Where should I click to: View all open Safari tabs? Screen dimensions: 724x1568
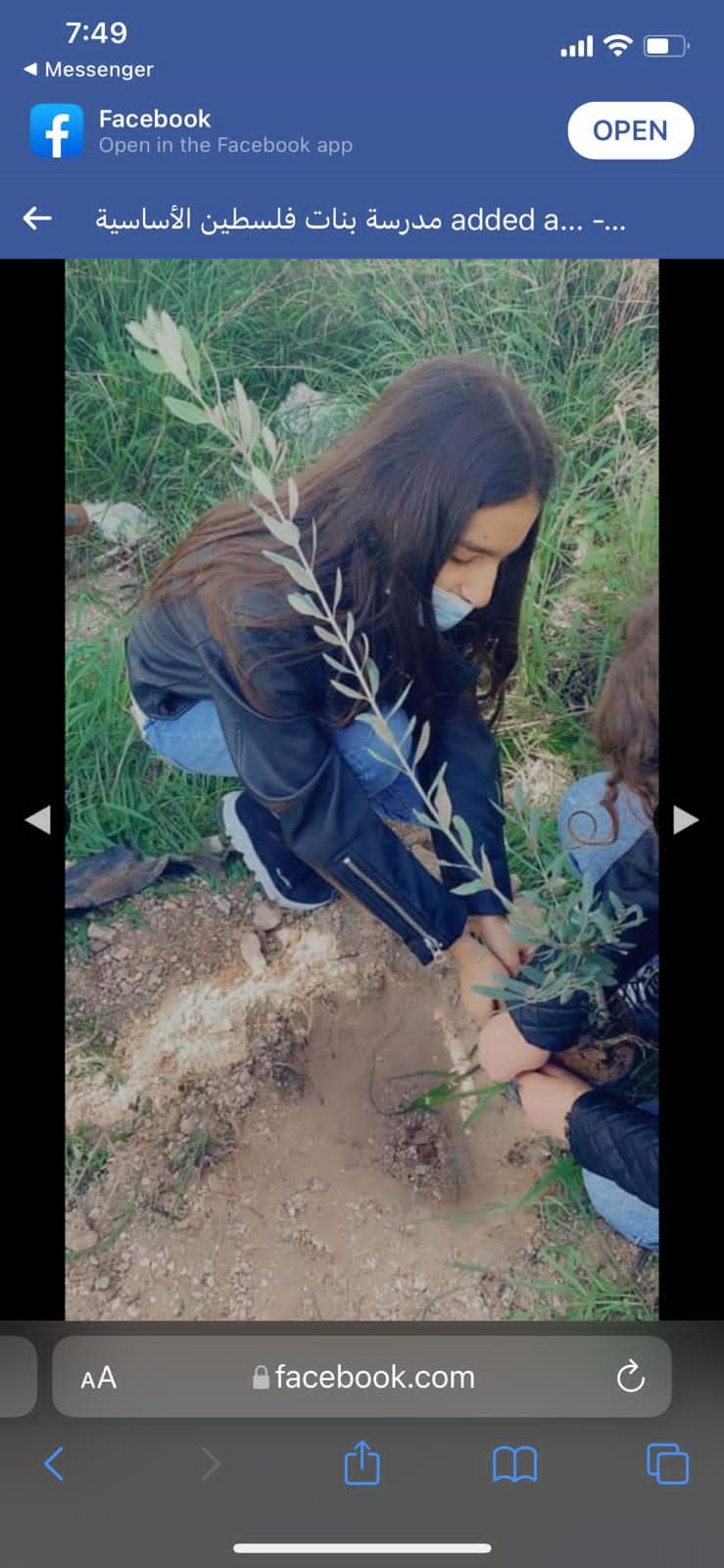(667, 1464)
